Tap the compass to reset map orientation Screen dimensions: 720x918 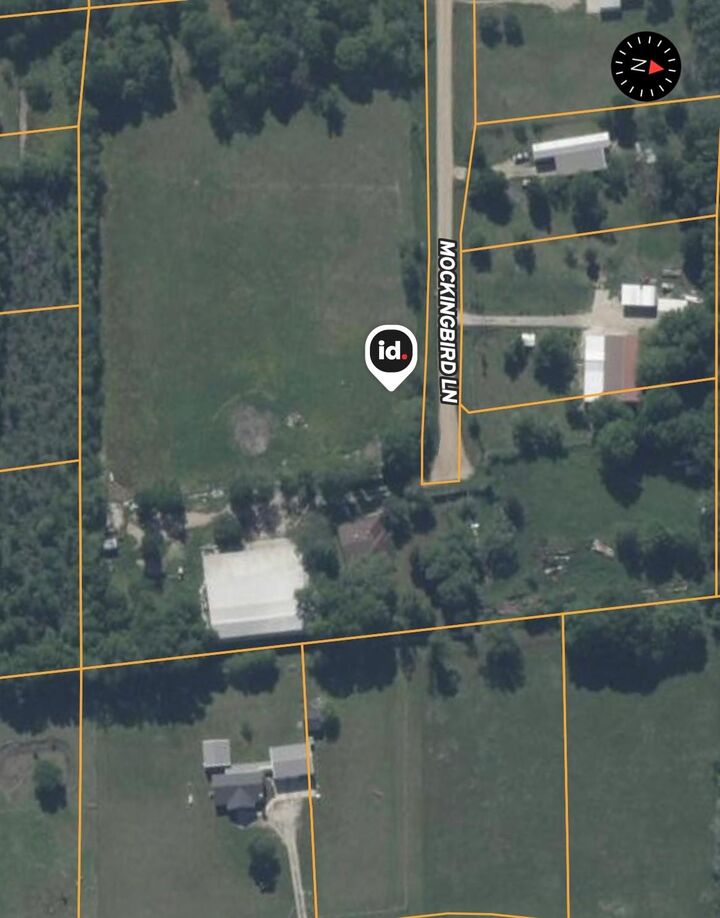point(646,67)
